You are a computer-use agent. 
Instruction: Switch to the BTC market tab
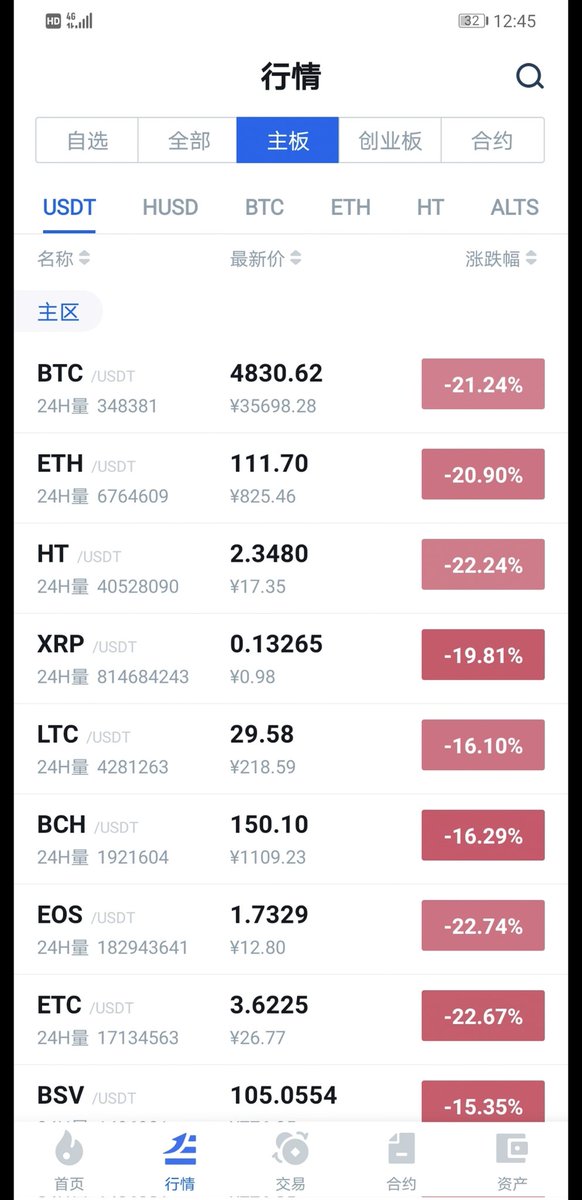(264, 208)
